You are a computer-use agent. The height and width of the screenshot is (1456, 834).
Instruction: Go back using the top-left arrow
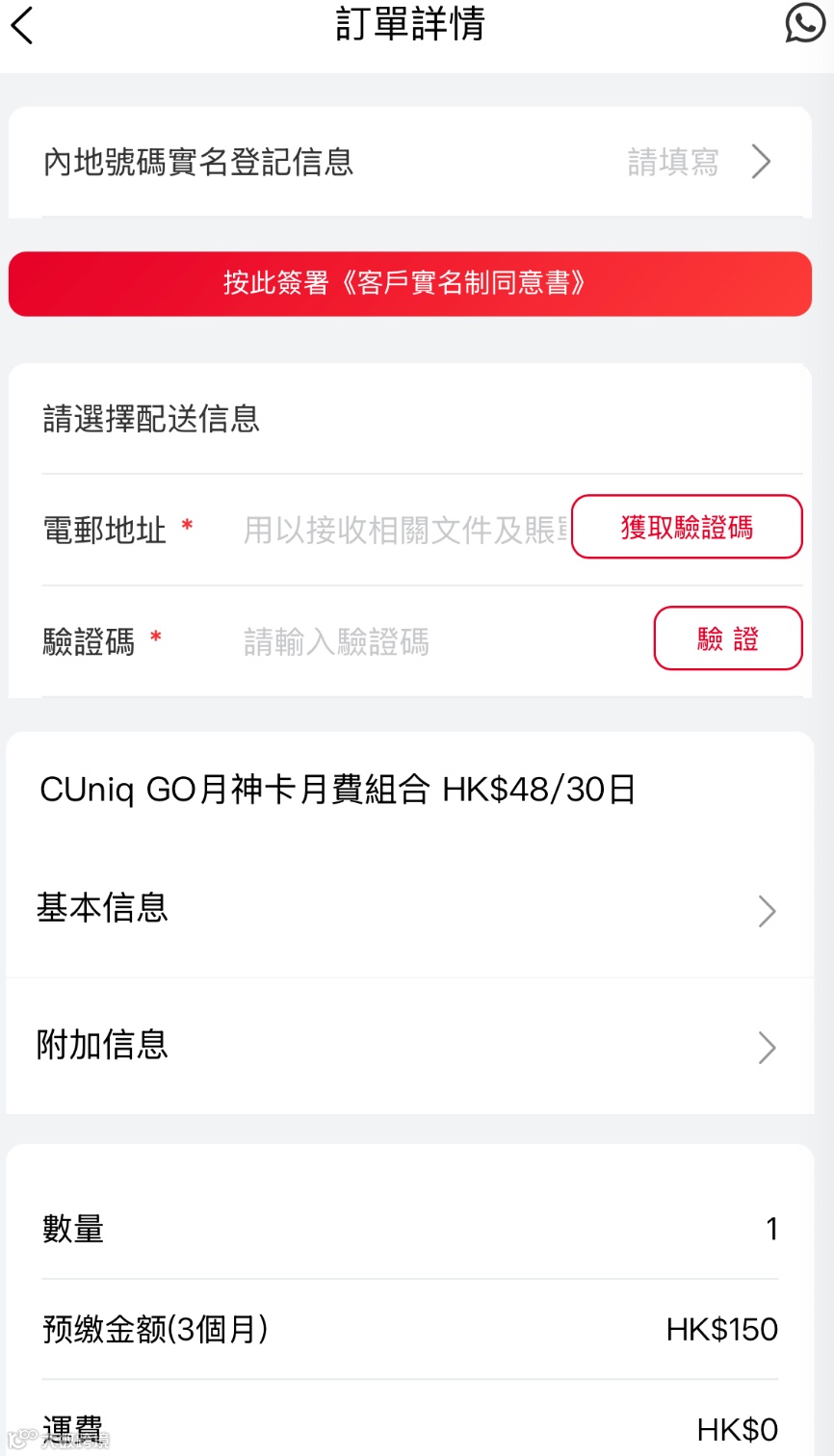[23, 25]
